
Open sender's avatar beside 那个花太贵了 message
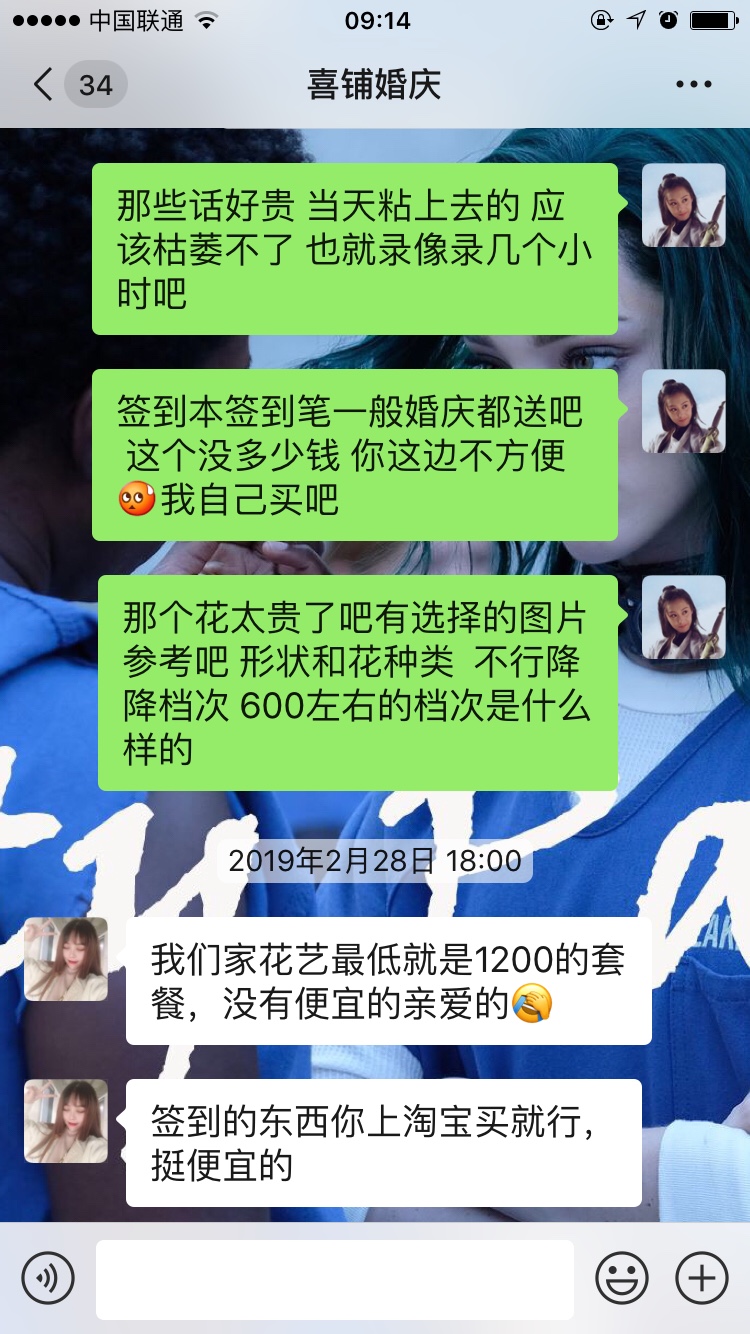(x=684, y=617)
